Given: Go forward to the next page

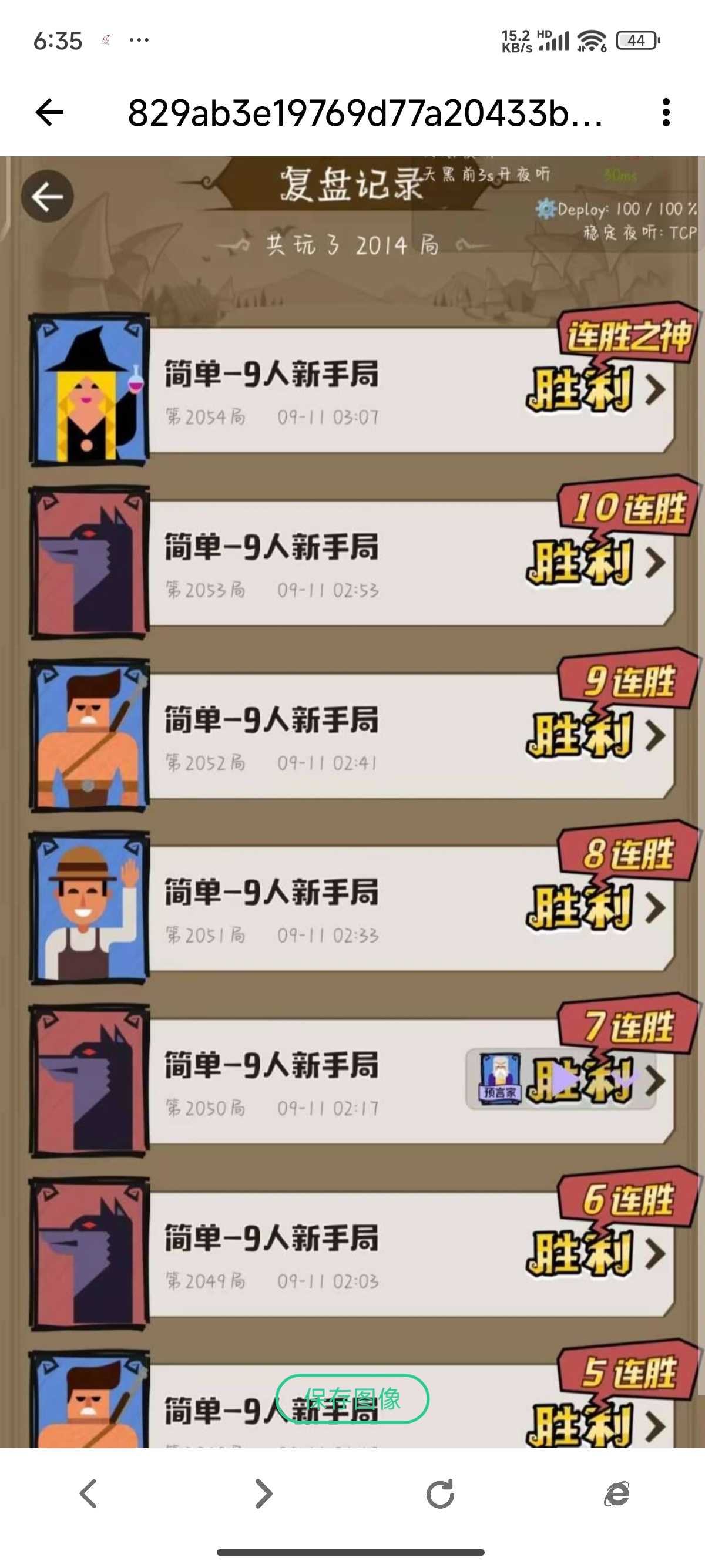Looking at the screenshot, I should (264, 1494).
